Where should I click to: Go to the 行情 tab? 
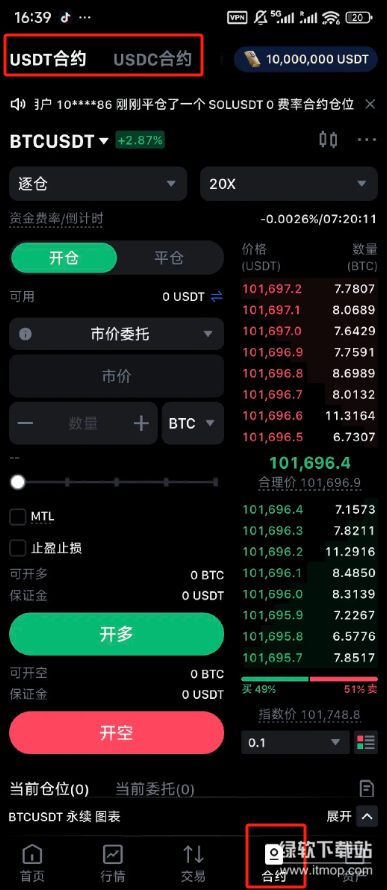112,864
